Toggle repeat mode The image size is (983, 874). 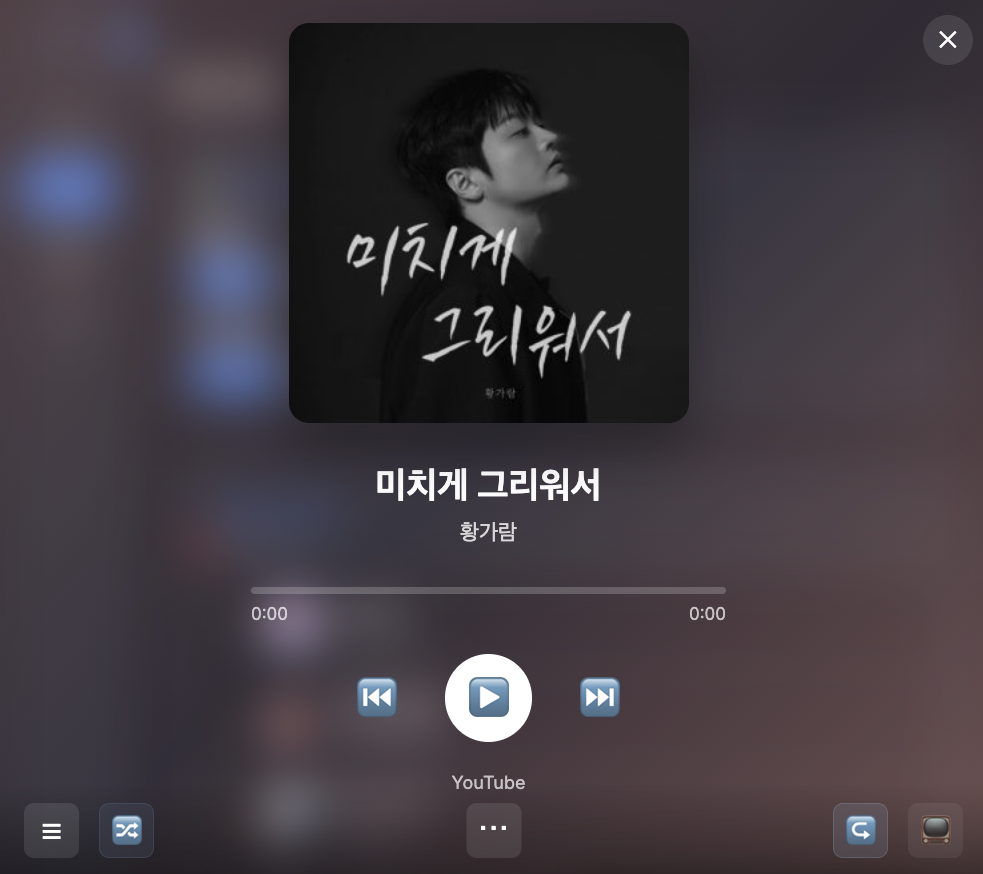pos(860,831)
